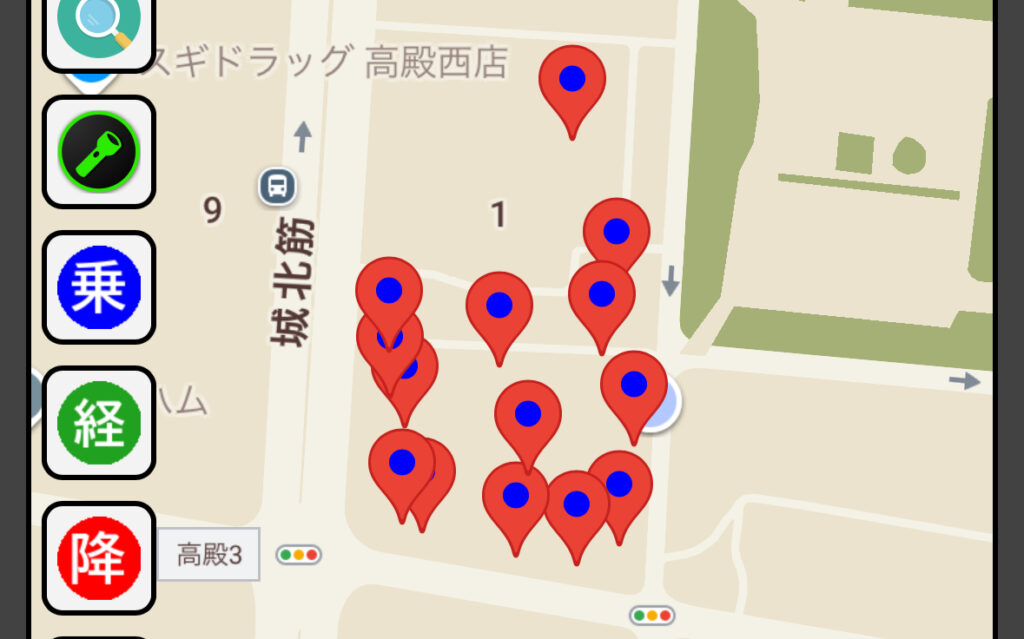Viewport: 1024px width, 639px height.
Task: Select the green 経 waypoint button
Action: click(98, 423)
